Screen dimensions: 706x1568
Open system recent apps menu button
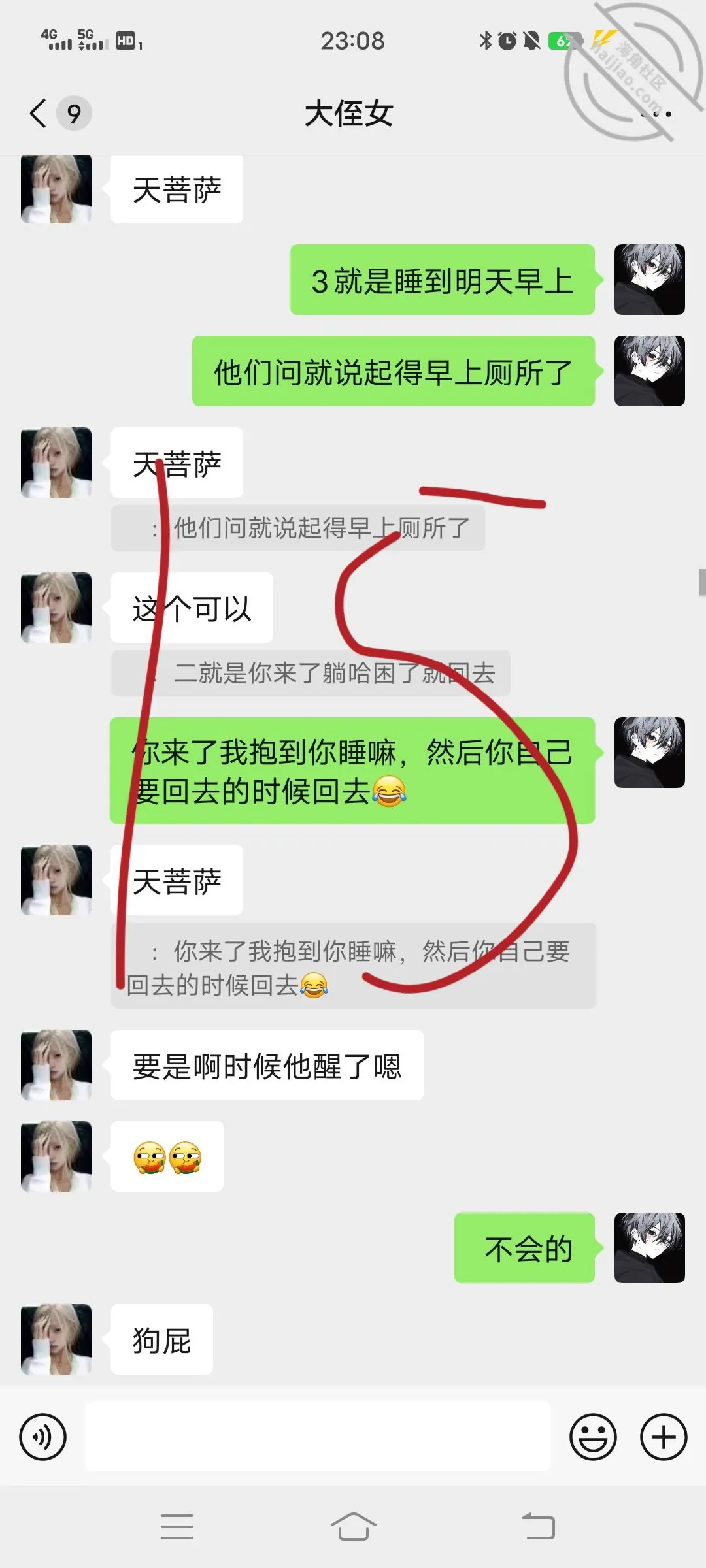click(x=177, y=1527)
